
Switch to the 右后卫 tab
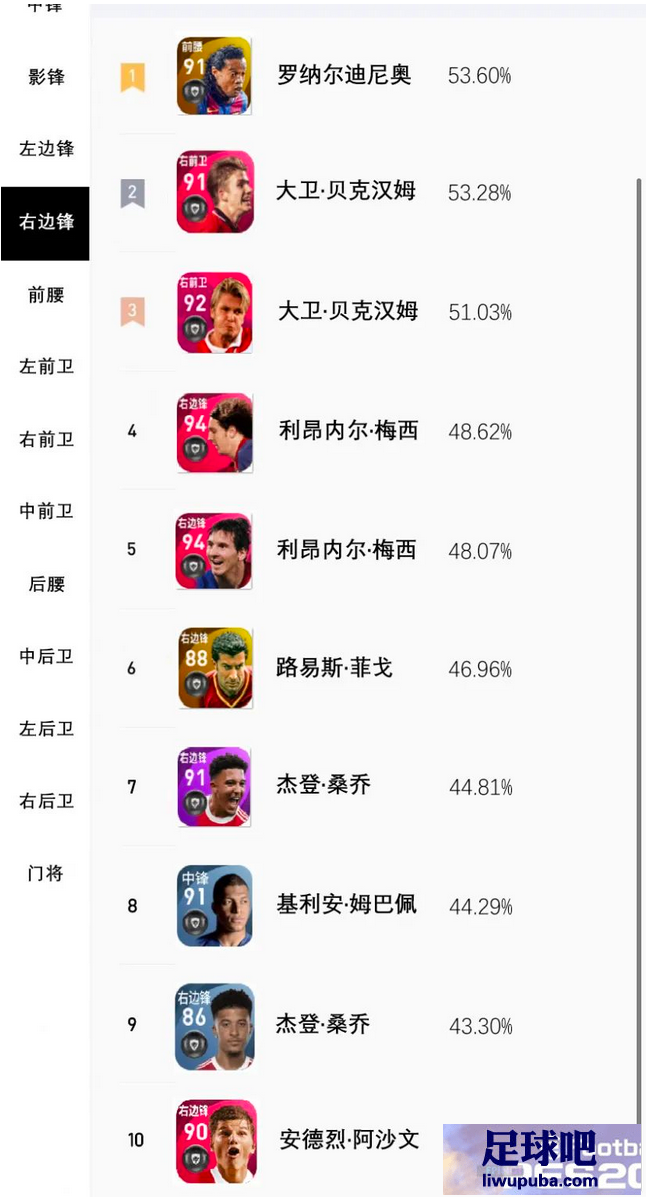pyautogui.click(x=46, y=801)
